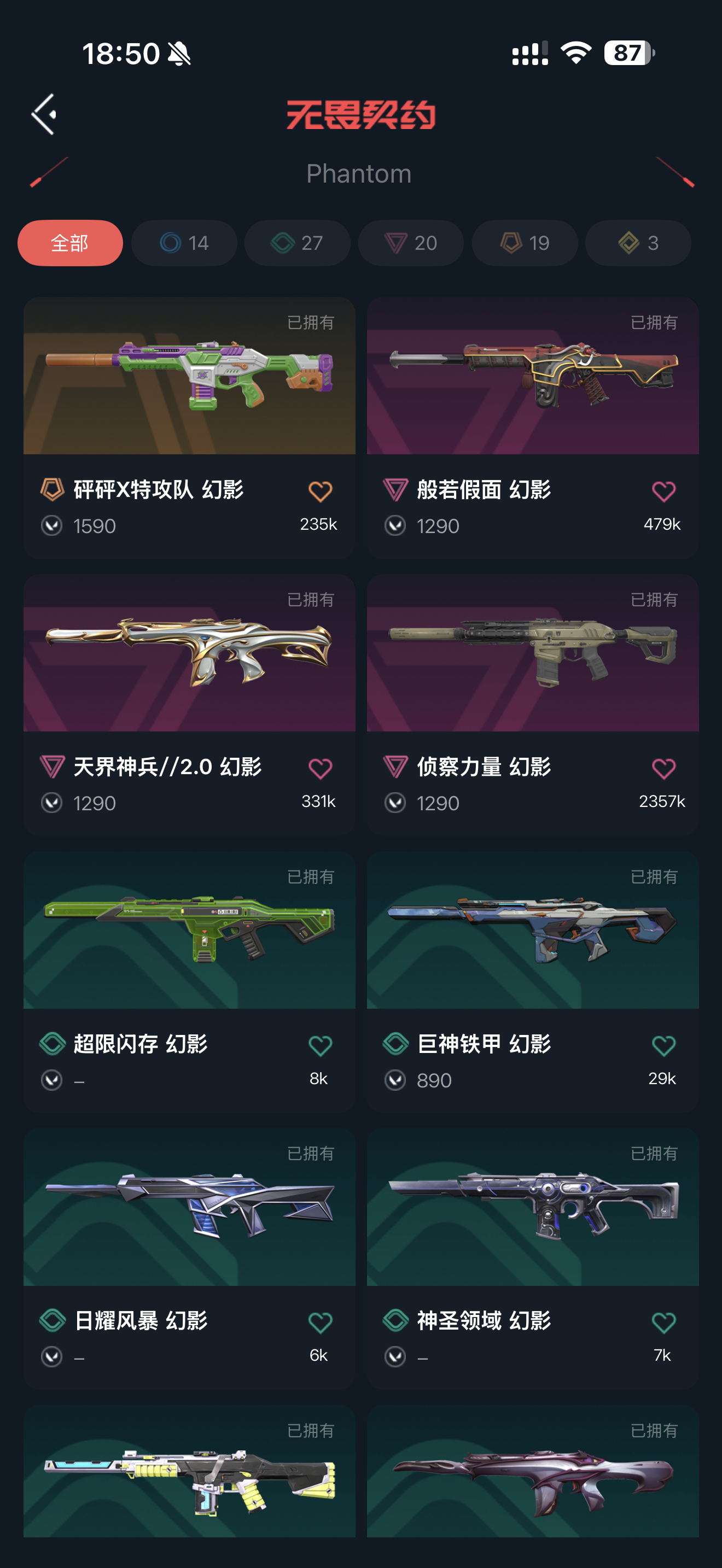Like the 天界神兵//2.0 幻影 skin

tap(319, 768)
